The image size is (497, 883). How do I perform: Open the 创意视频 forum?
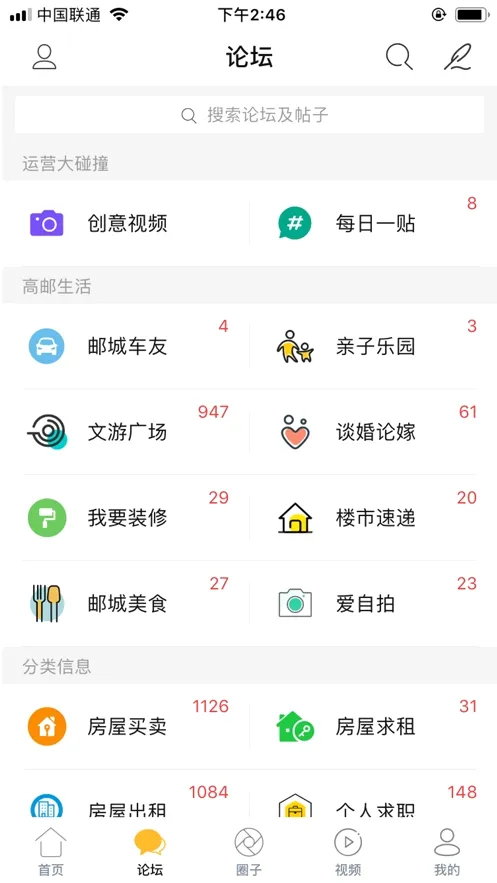click(125, 224)
